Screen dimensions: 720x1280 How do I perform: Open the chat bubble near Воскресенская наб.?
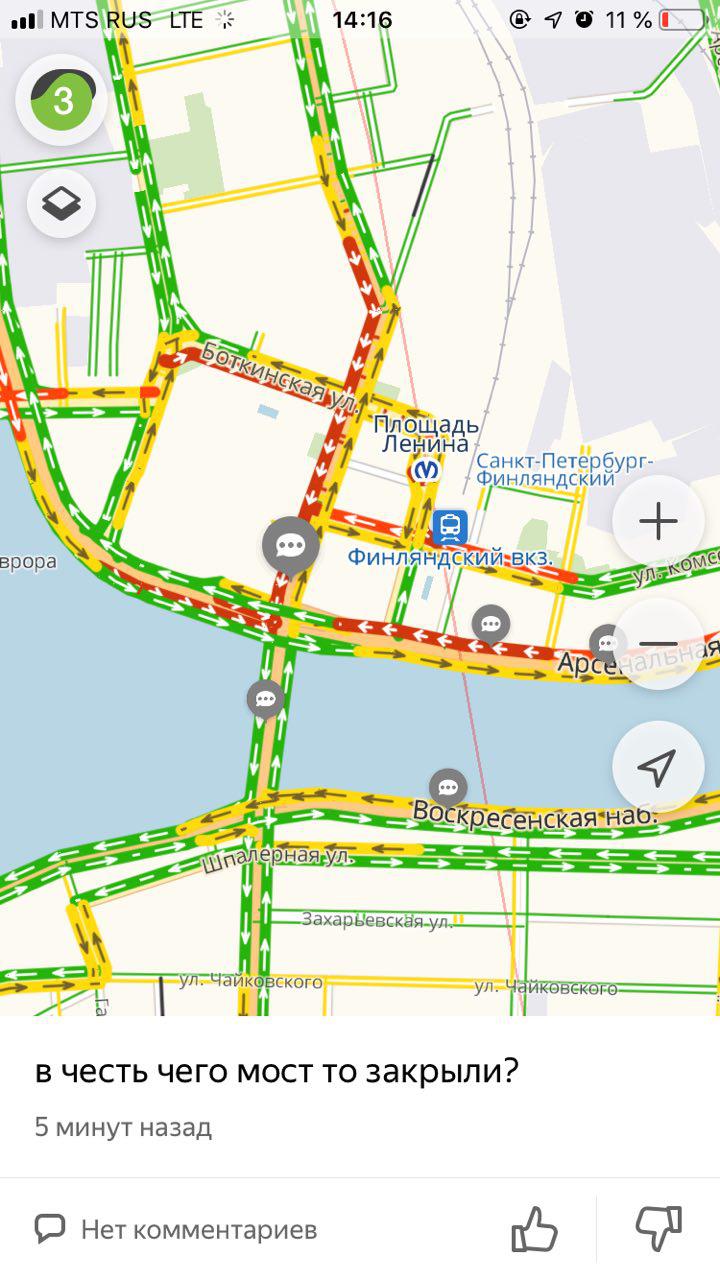click(448, 788)
